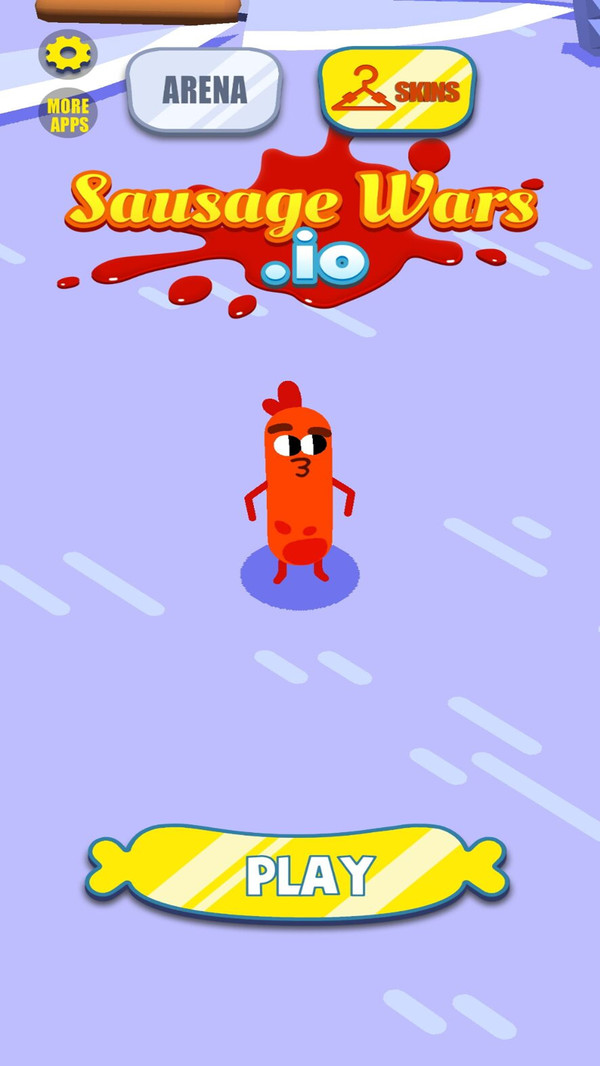Open the Arena menu
The image size is (600, 1066).
click(205, 90)
